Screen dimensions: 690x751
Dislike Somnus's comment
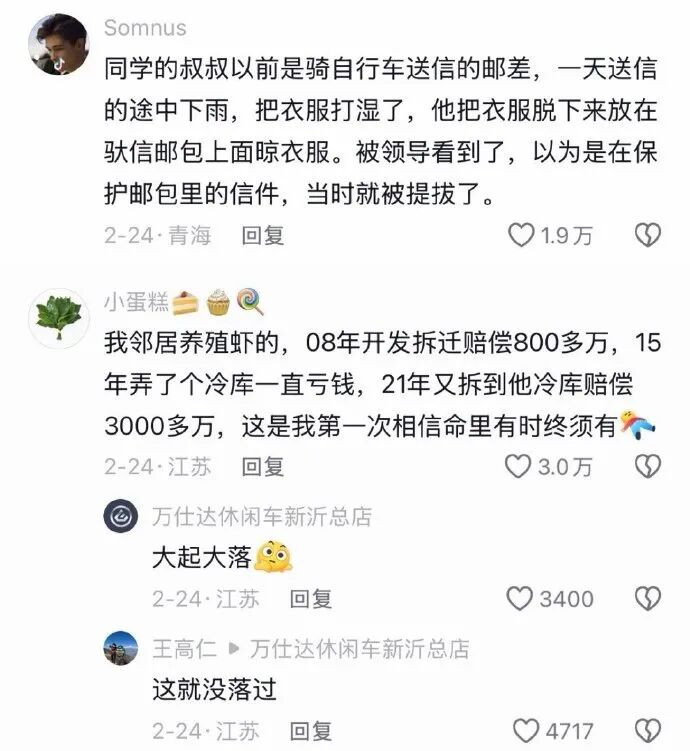649,235
